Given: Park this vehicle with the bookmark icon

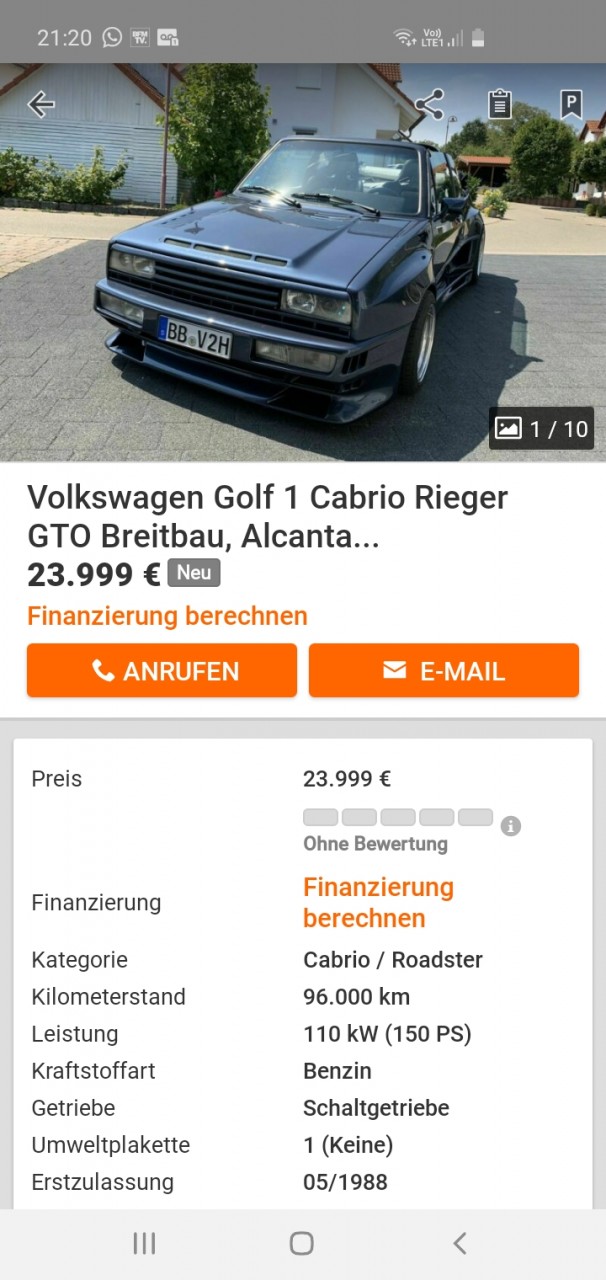Looking at the screenshot, I should click(x=571, y=104).
